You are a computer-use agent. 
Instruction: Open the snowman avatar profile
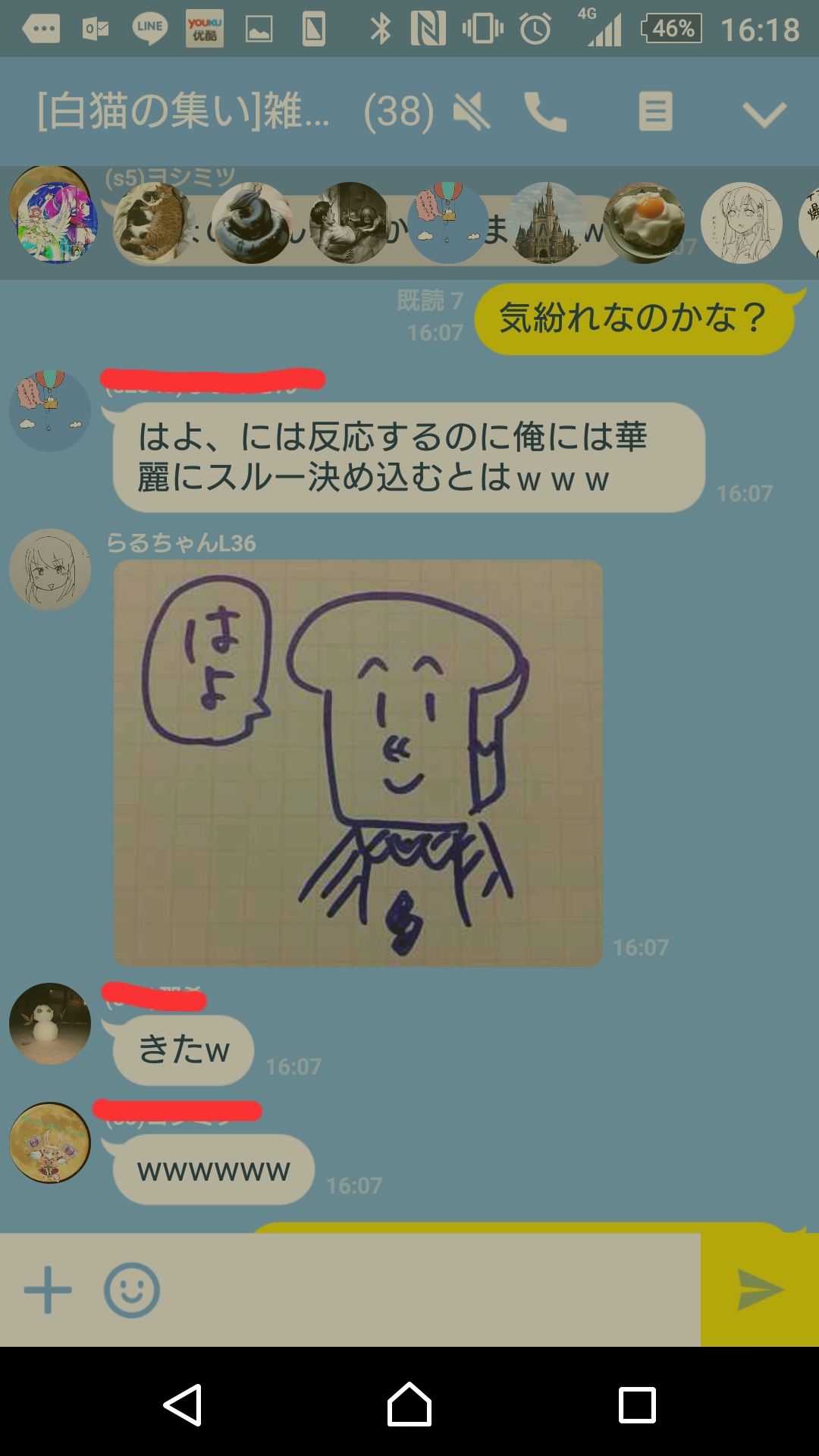click(50, 1024)
